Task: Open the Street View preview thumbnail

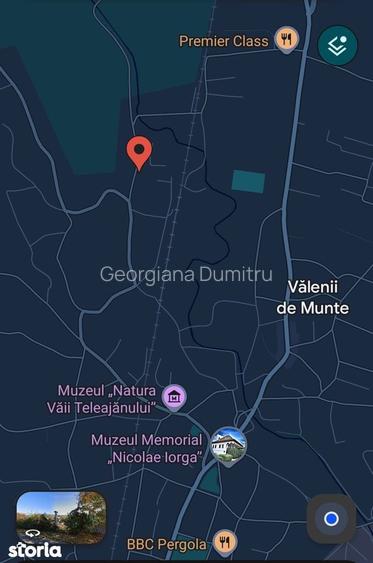Action: pos(61,518)
